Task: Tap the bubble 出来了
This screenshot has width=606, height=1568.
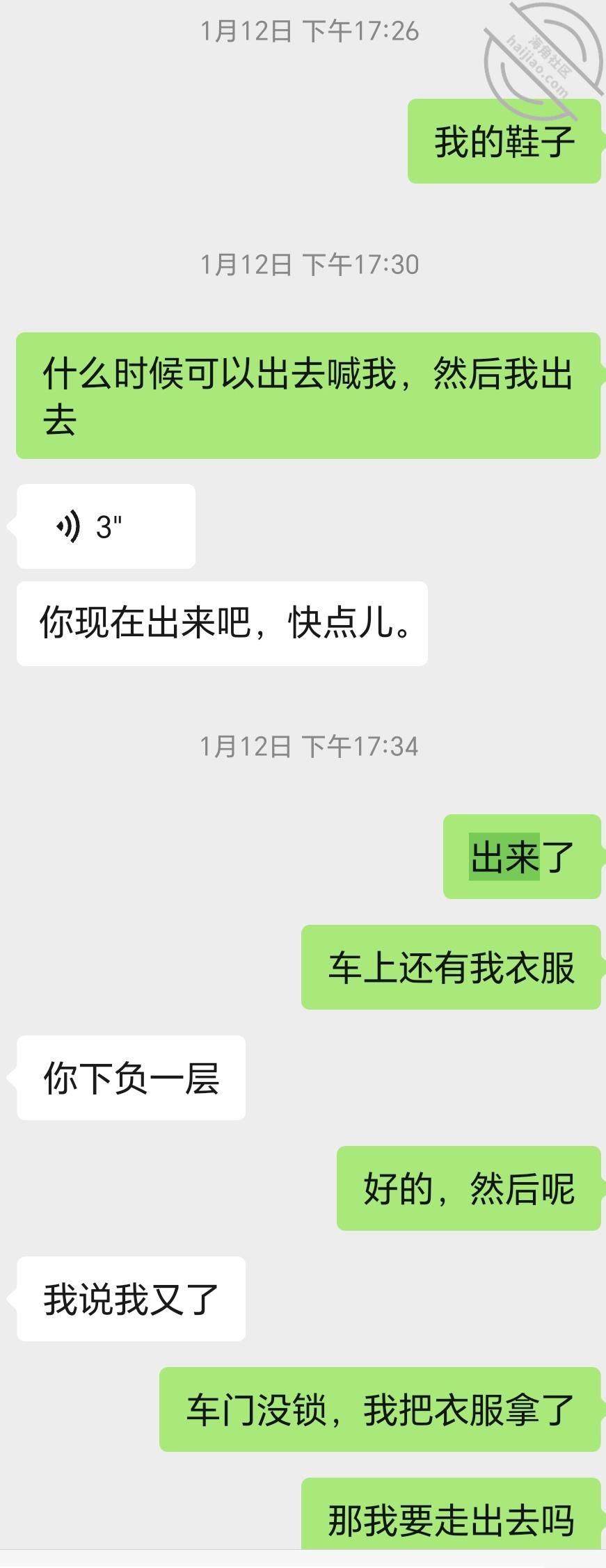Action: click(x=520, y=858)
